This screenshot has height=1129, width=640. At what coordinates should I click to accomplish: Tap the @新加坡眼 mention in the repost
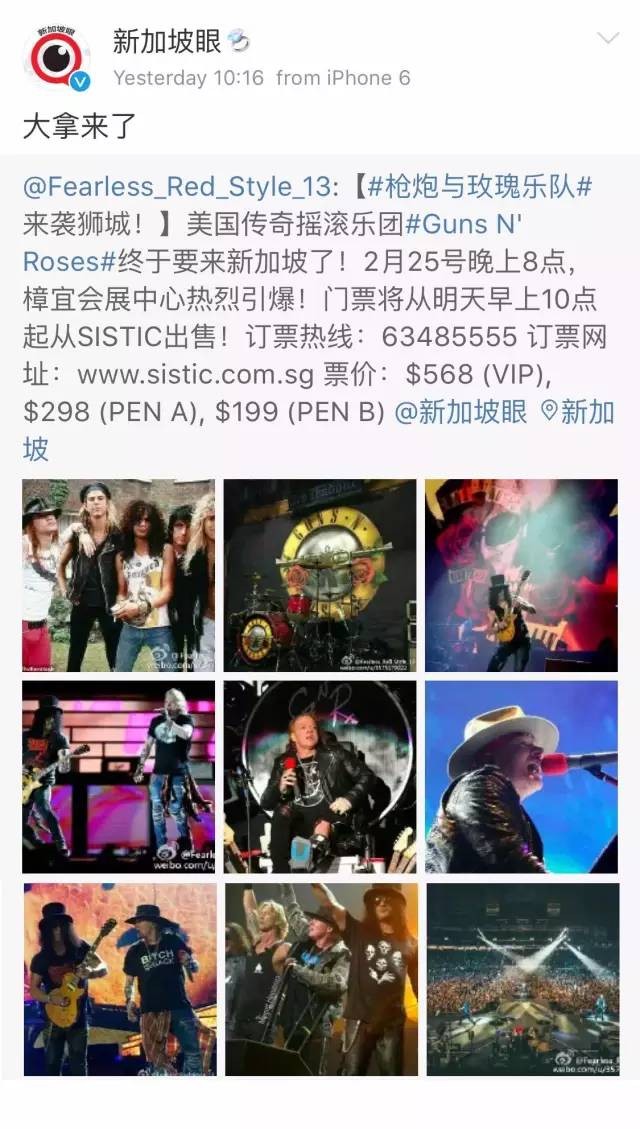pyautogui.click(x=462, y=412)
